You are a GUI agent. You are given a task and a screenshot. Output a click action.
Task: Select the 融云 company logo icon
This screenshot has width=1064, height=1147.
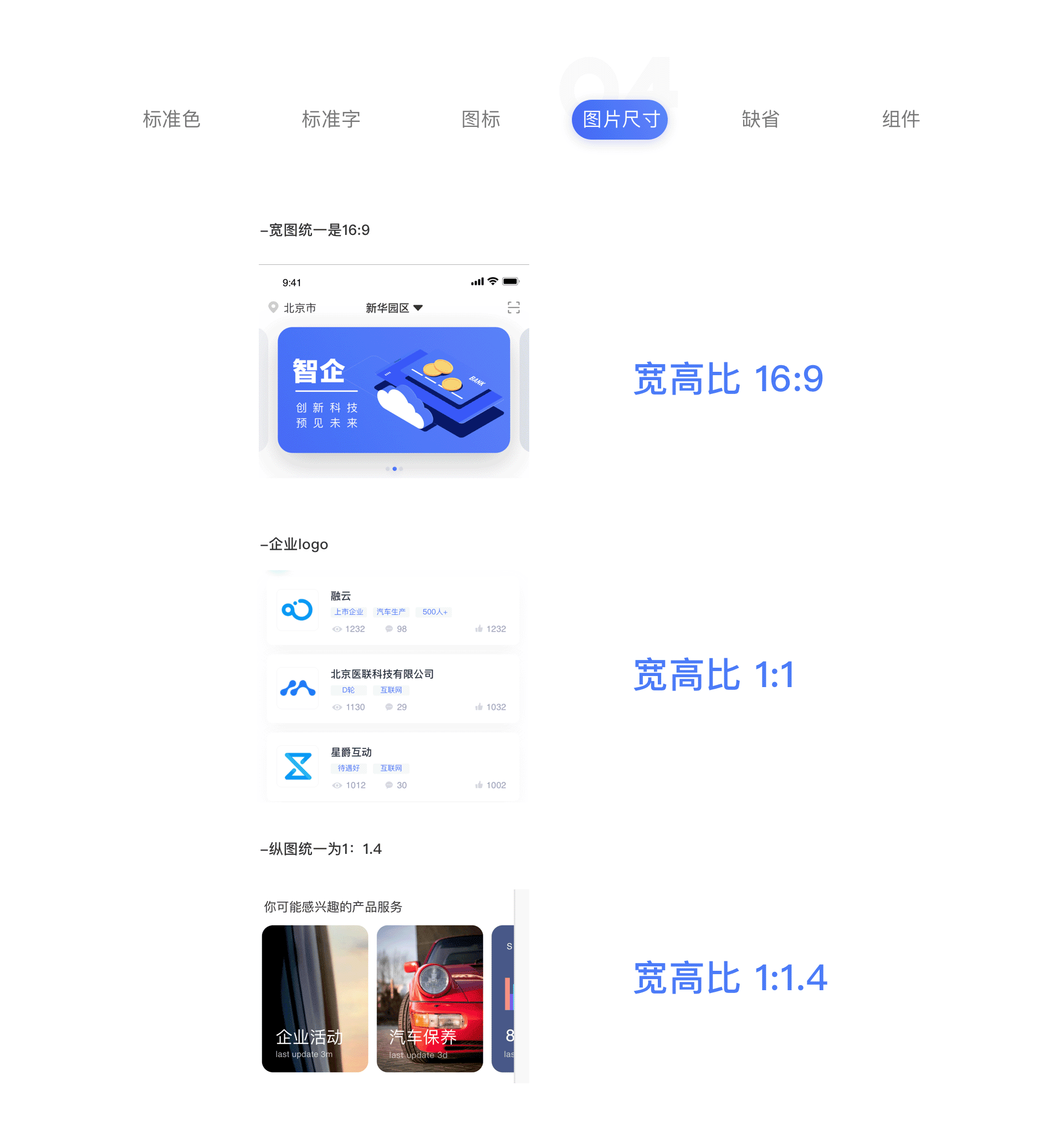[x=297, y=611]
